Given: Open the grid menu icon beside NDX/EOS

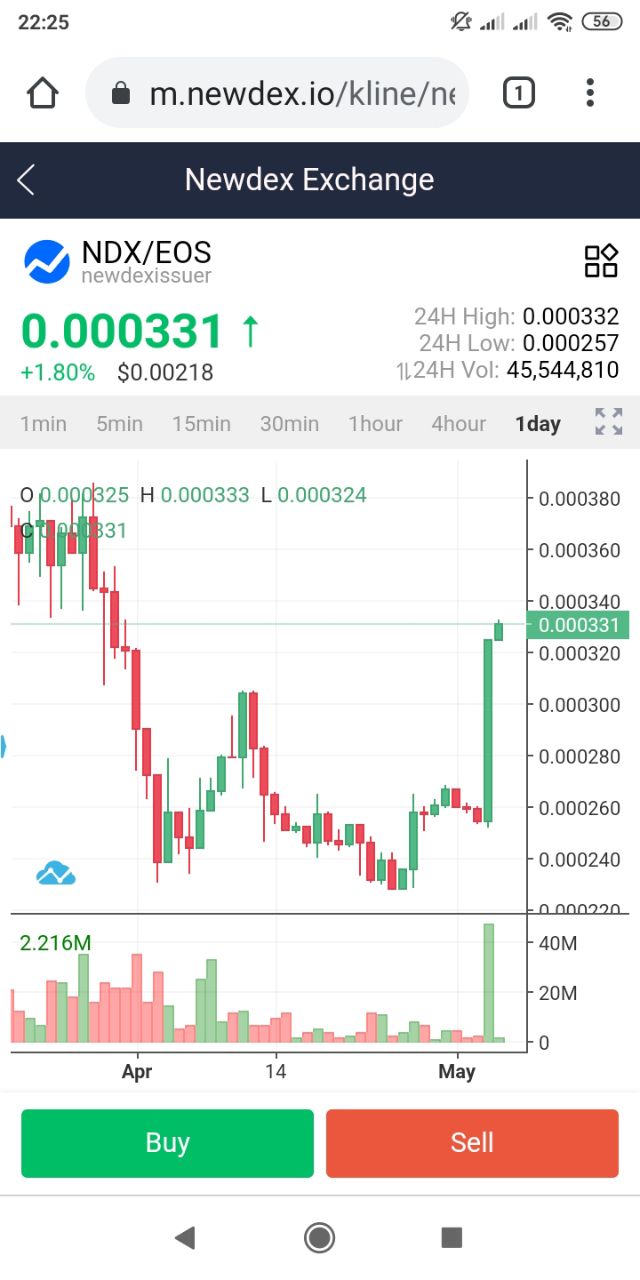Looking at the screenshot, I should coord(601,261).
